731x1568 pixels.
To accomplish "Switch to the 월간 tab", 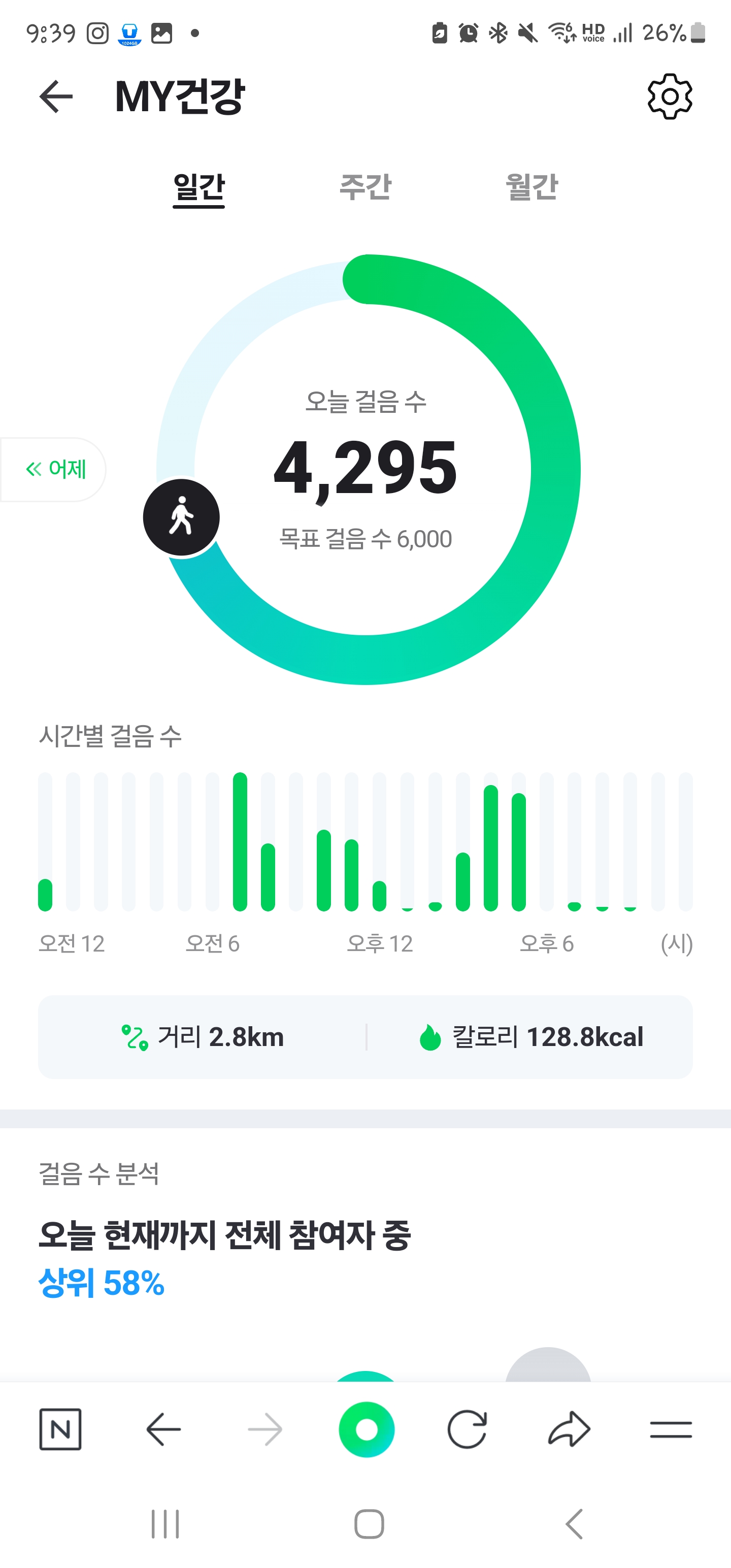I will point(531,187).
